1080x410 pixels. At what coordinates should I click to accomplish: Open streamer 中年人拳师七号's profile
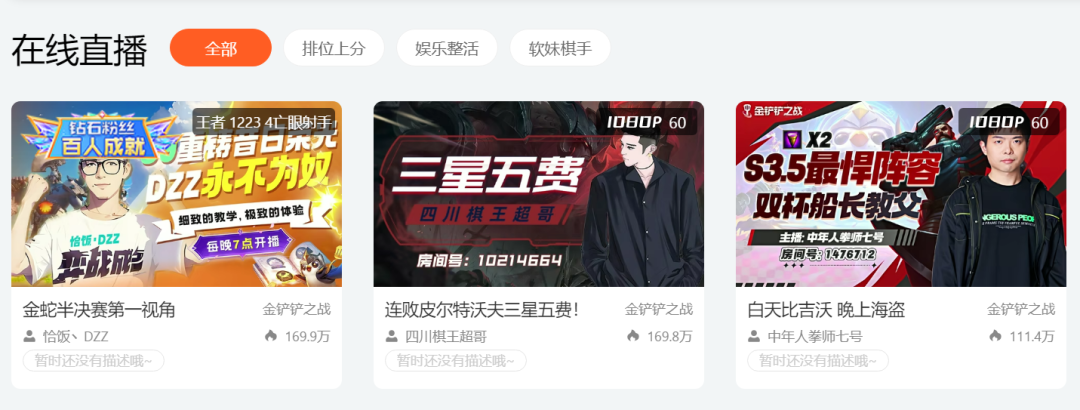click(x=814, y=336)
